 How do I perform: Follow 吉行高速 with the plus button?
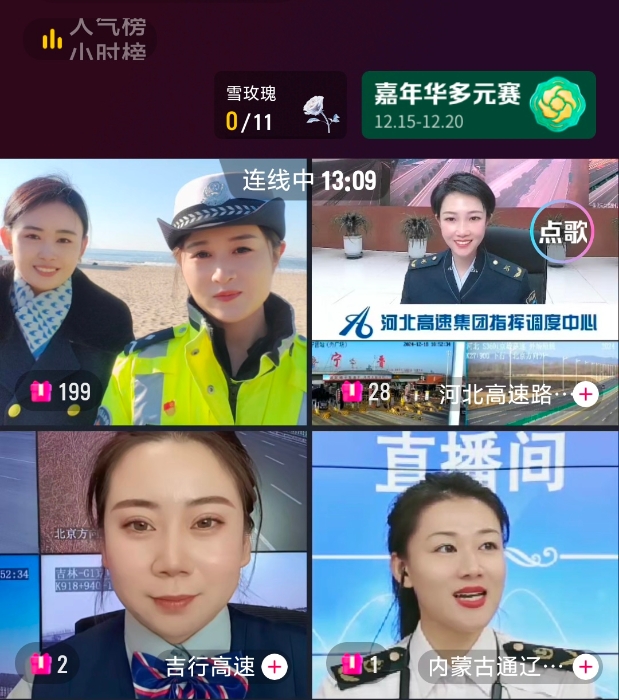(274, 665)
